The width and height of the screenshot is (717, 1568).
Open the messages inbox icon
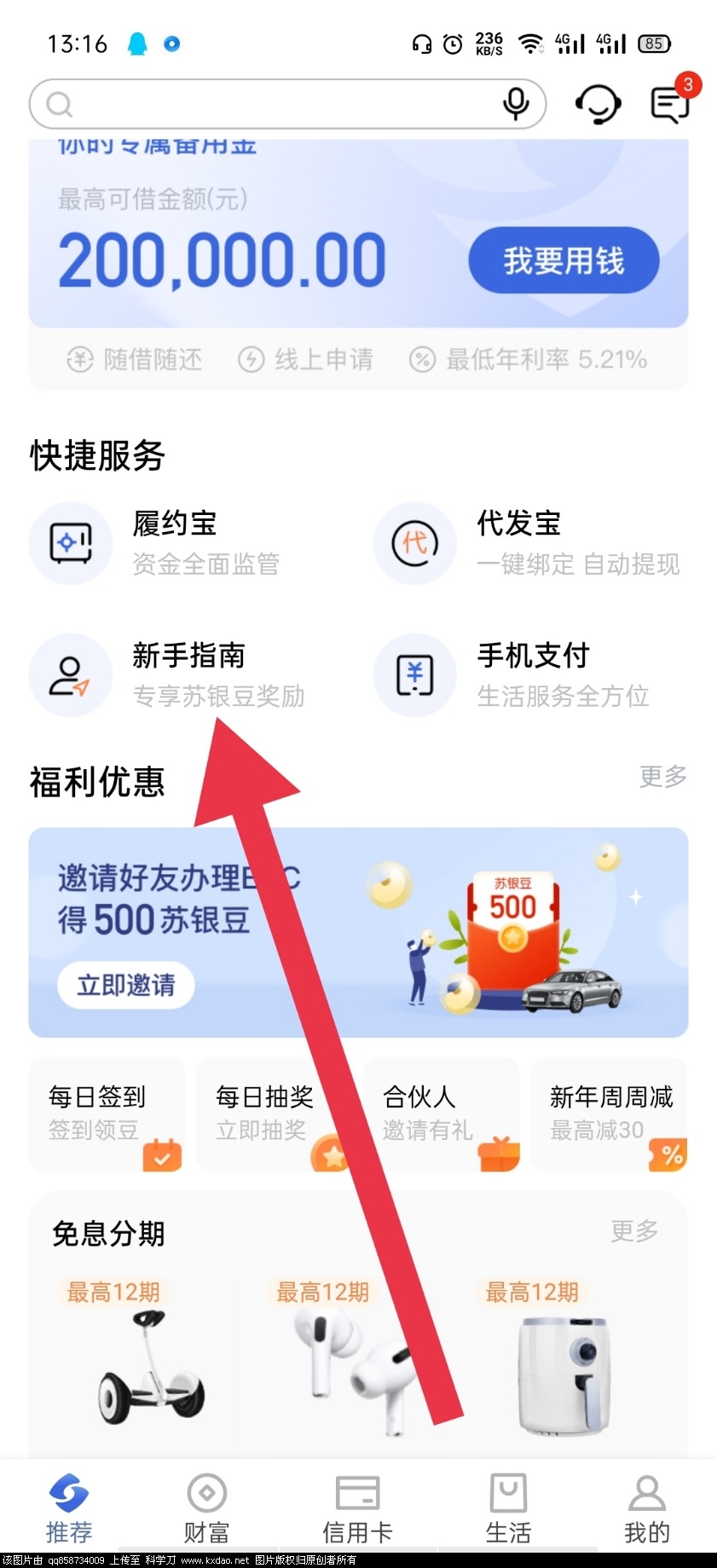pos(670,104)
